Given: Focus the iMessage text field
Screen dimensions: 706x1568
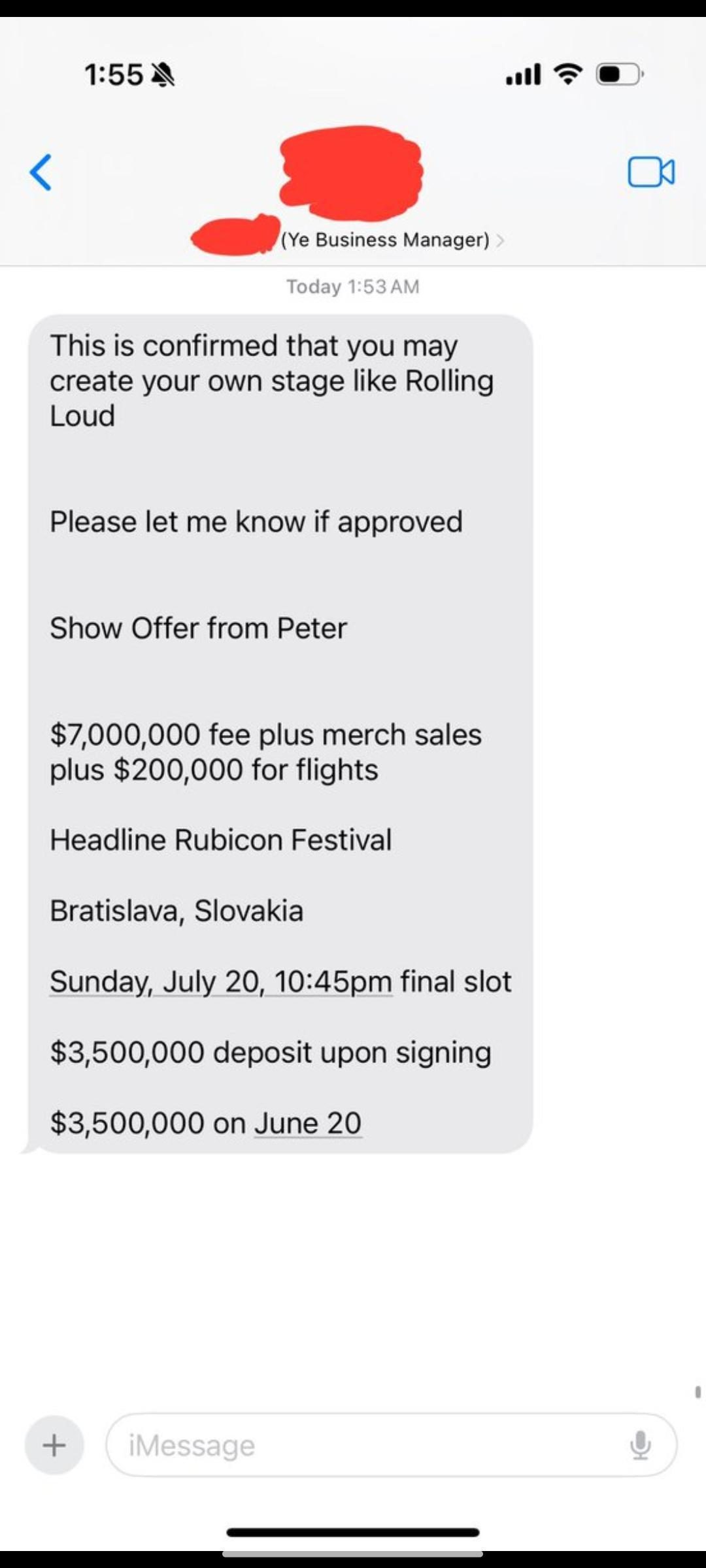Looking at the screenshot, I should [x=366, y=1445].
